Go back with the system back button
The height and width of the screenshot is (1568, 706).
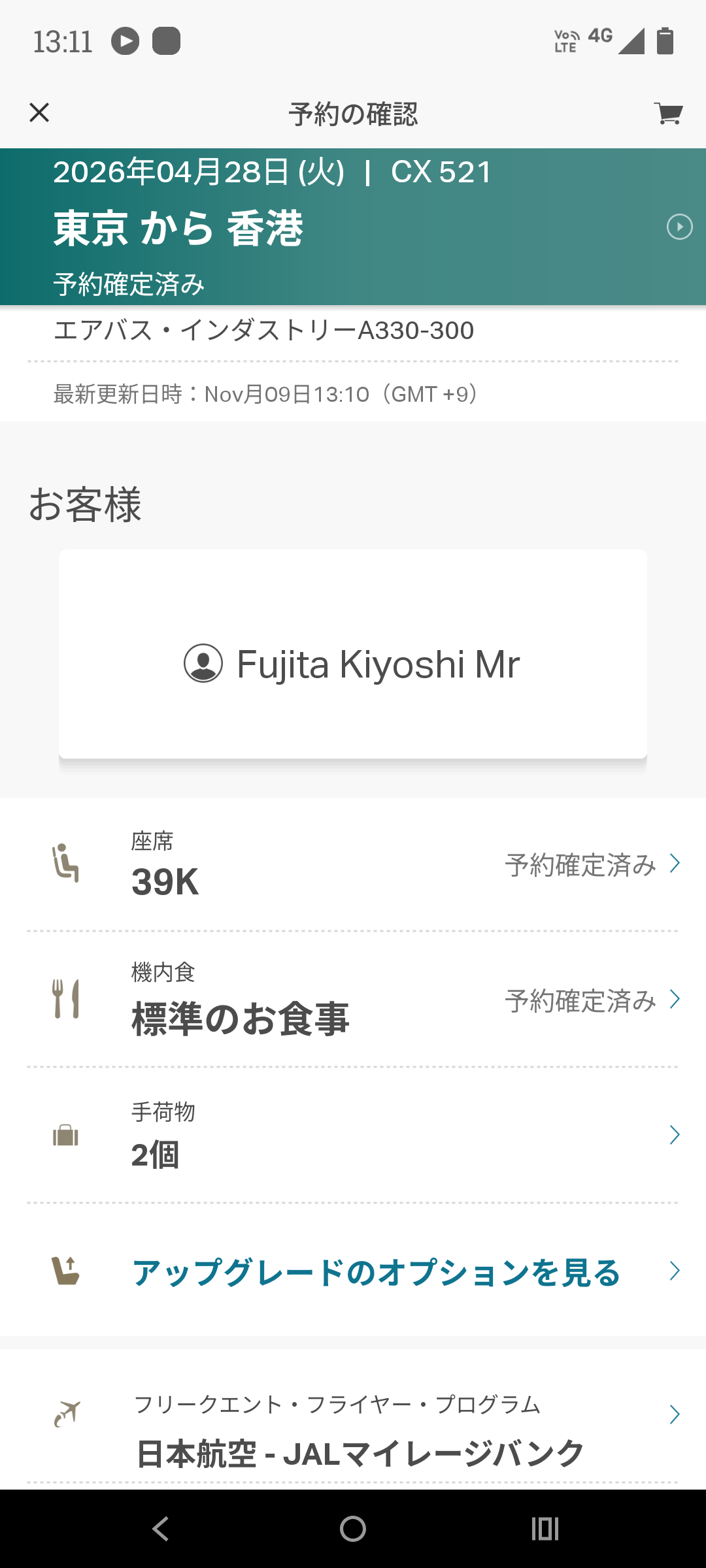[161, 1529]
